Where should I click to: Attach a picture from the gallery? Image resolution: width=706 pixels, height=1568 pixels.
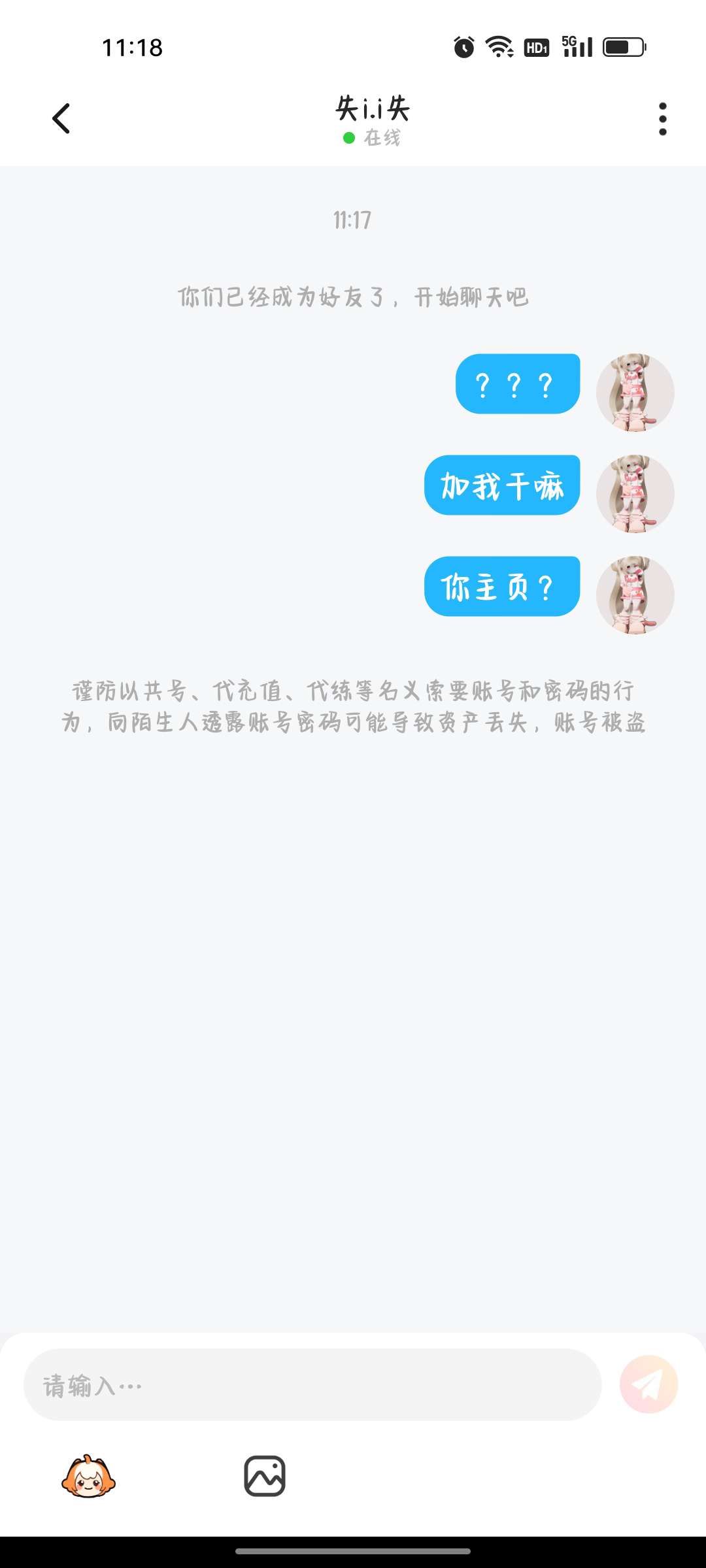click(265, 1477)
